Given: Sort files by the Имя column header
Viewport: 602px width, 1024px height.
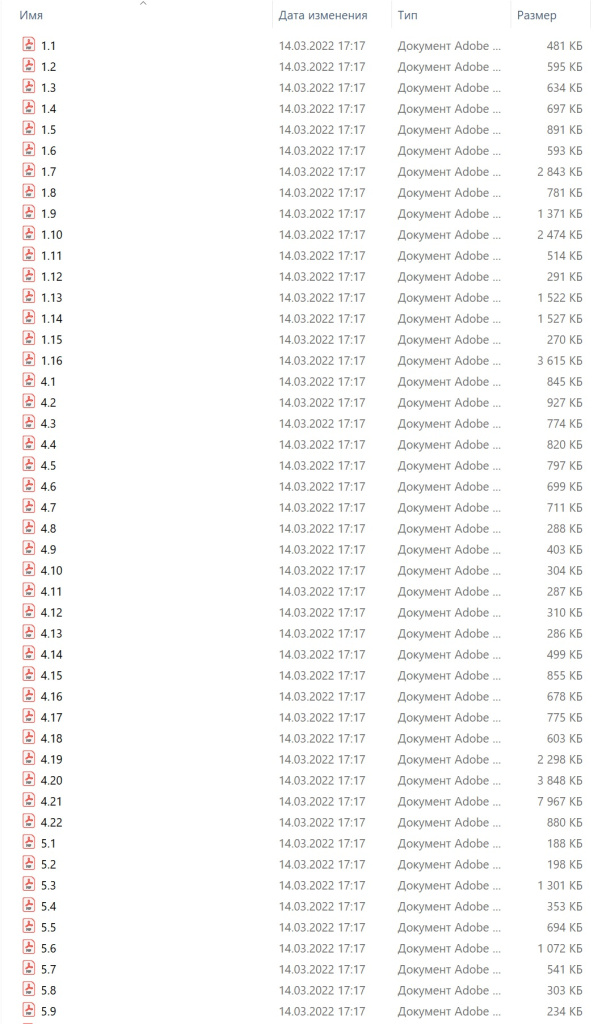Looking at the screenshot, I should 31,15.
